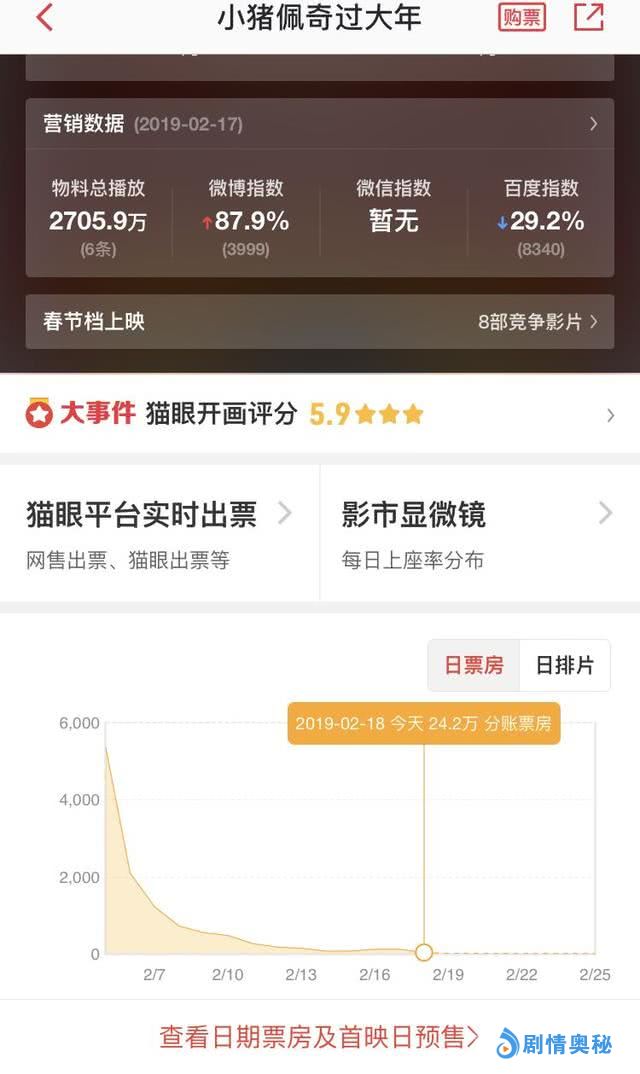640x1074 pixels.
Task: Tap the 购票 buy ticket button
Action: (522, 17)
